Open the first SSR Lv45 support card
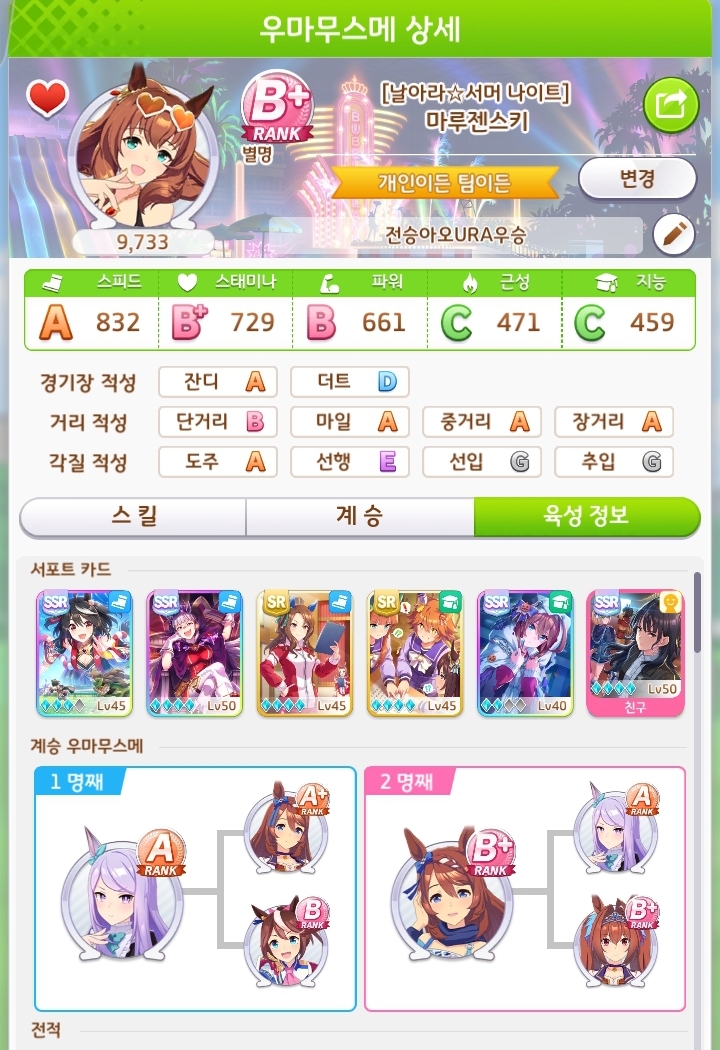This screenshot has width=720, height=1050. click(x=85, y=652)
